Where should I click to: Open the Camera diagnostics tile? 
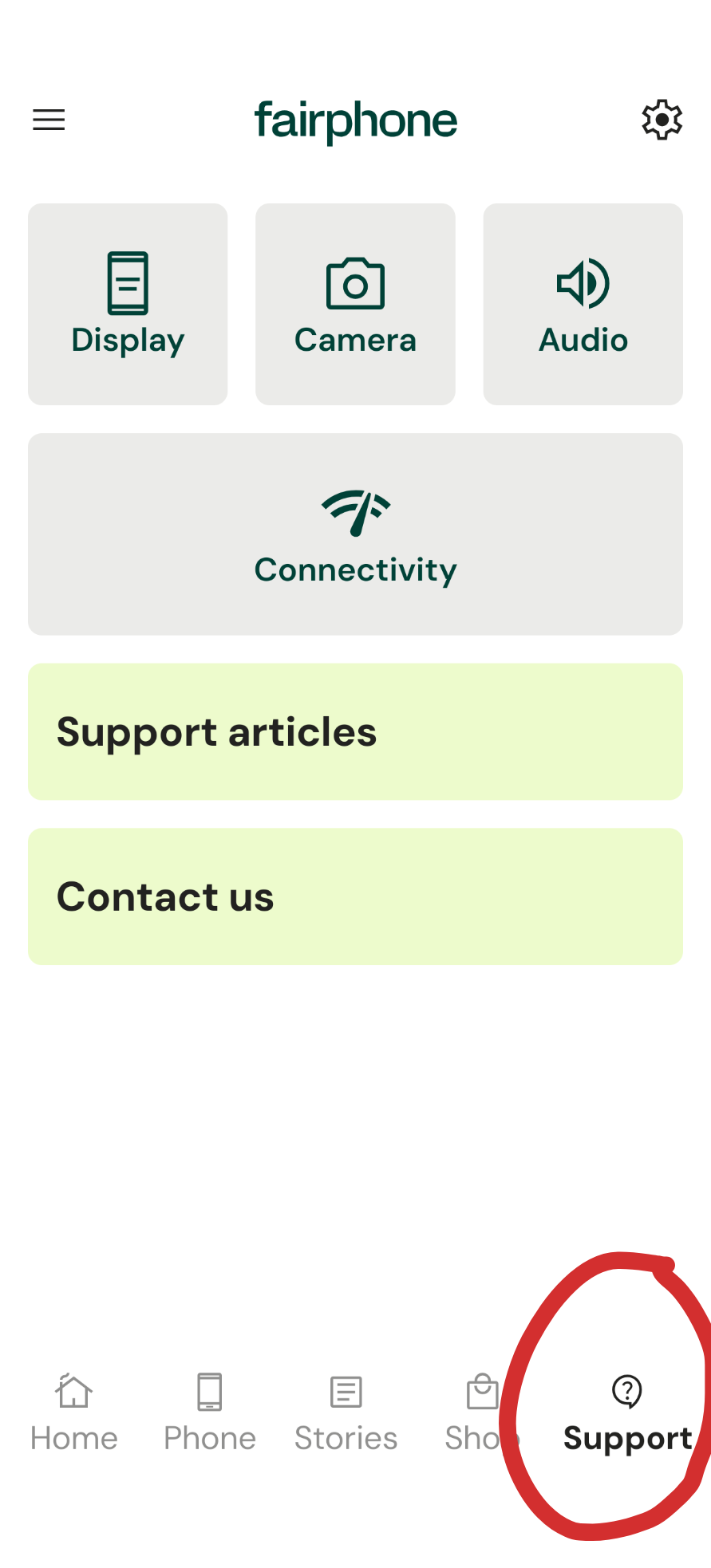point(355,304)
